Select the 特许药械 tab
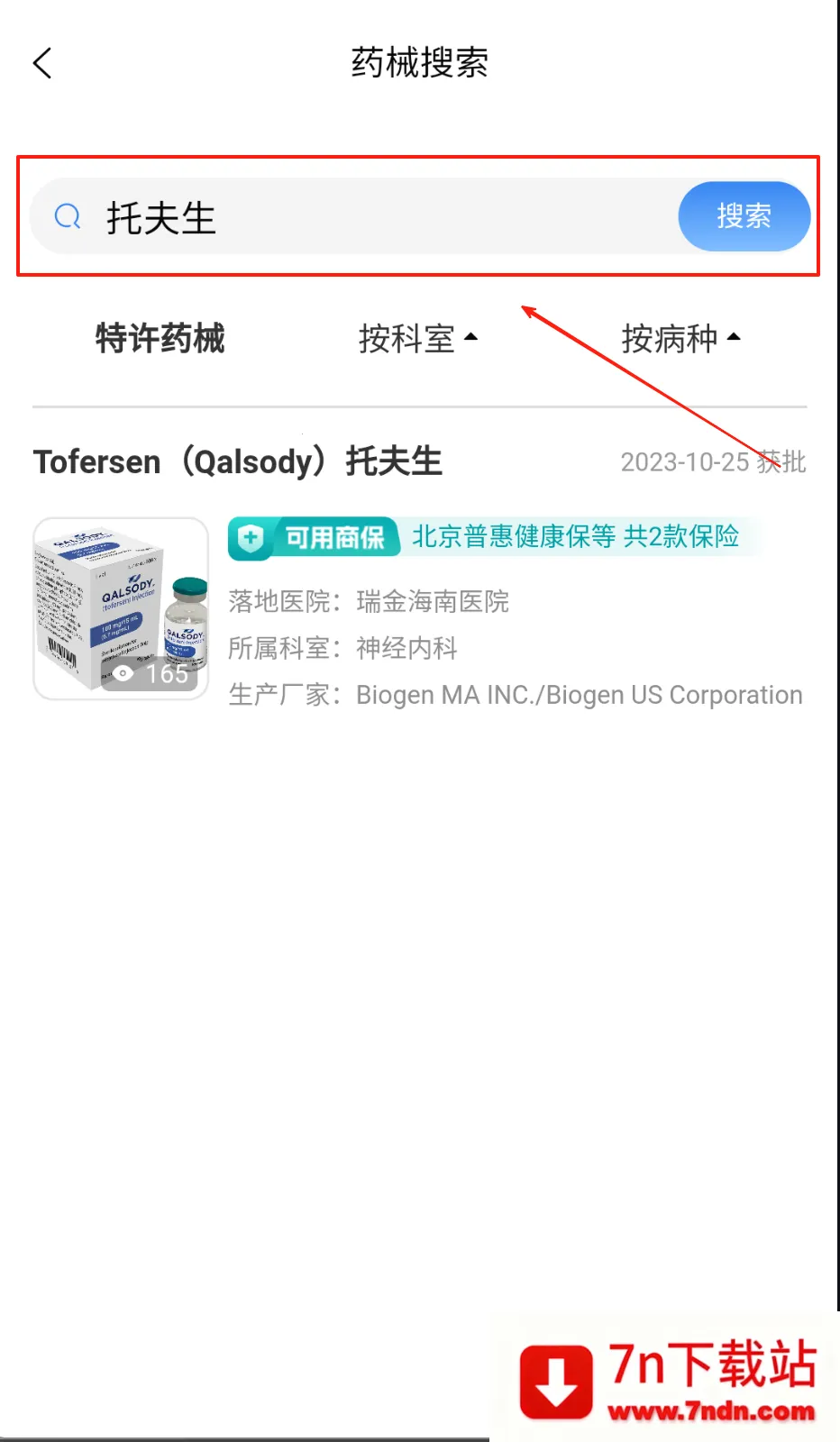Viewport: 840px width, 1442px height. 160,339
